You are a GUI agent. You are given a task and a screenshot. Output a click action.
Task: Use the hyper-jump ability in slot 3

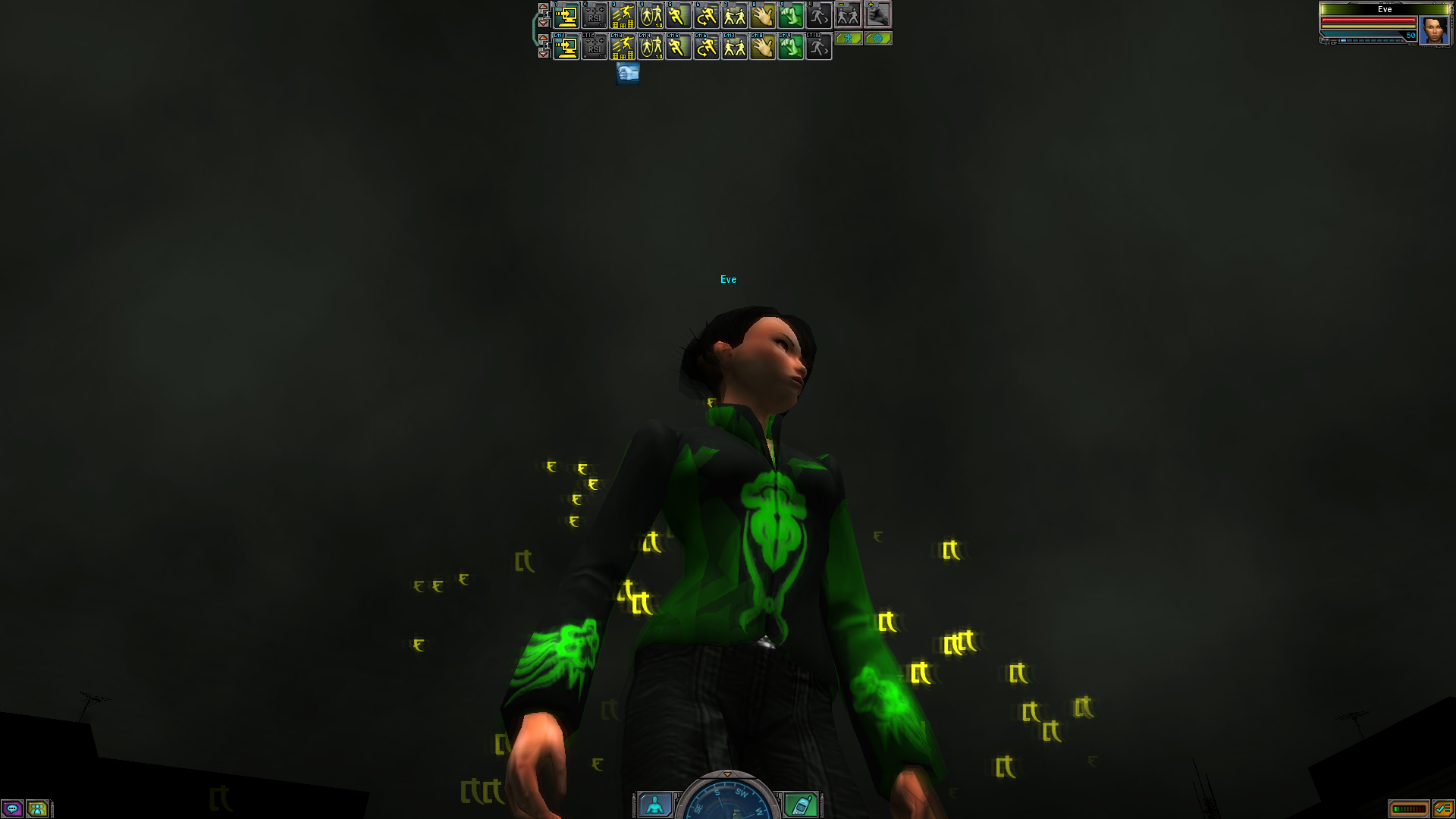point(623,15)
